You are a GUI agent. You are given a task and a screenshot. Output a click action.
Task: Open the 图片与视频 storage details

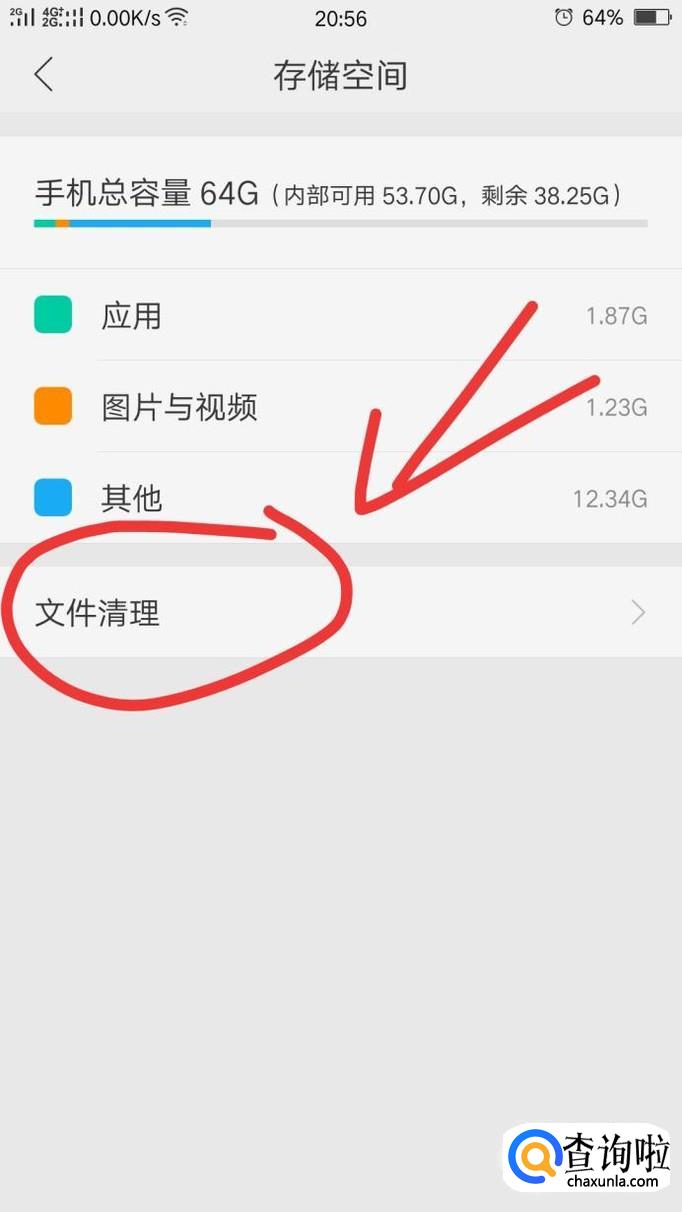click(341, 406)
